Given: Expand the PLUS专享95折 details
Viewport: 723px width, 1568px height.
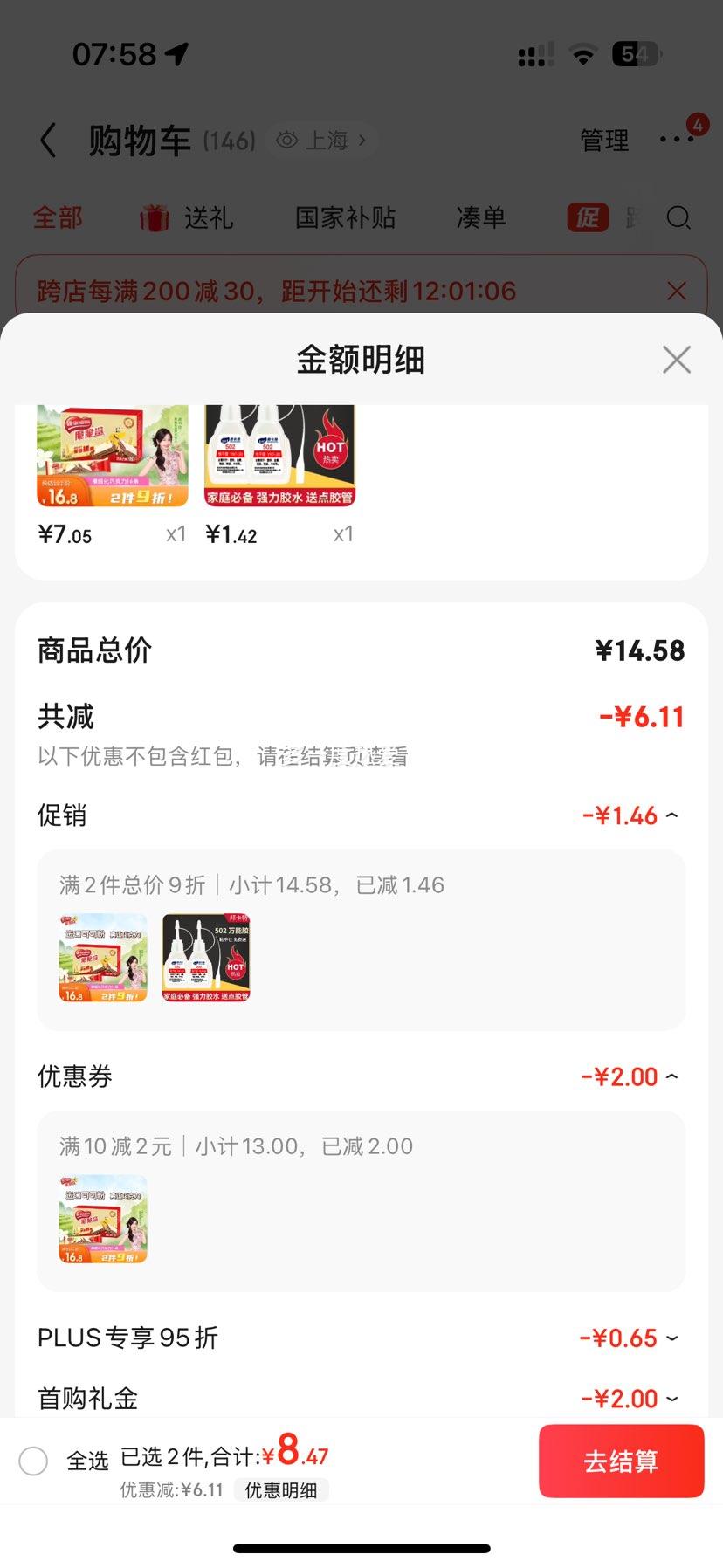Looking at the screenshot, I should point(671,1338).
